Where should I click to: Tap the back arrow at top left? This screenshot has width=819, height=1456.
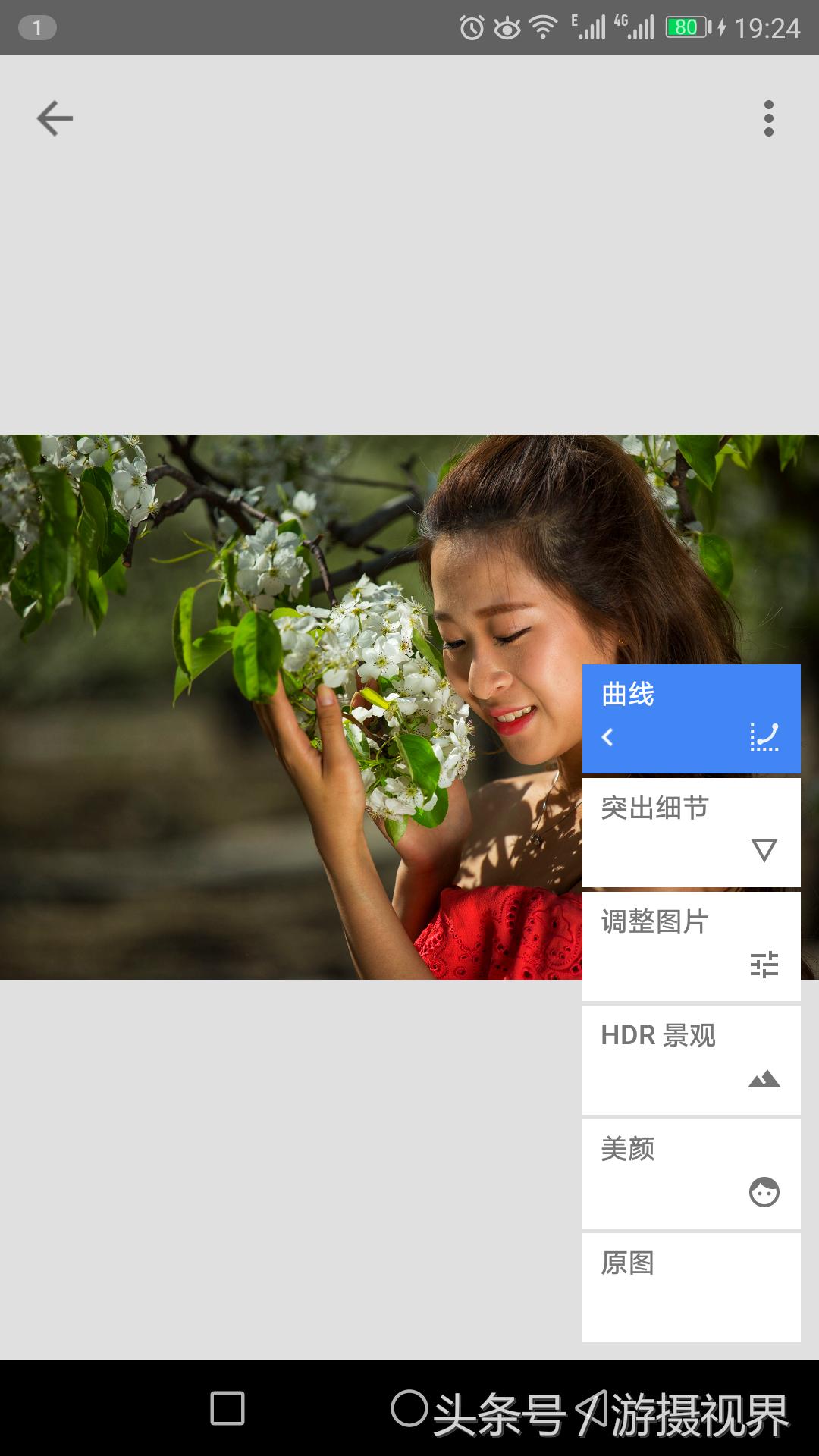pyautogui.click(x=54, y=118)
